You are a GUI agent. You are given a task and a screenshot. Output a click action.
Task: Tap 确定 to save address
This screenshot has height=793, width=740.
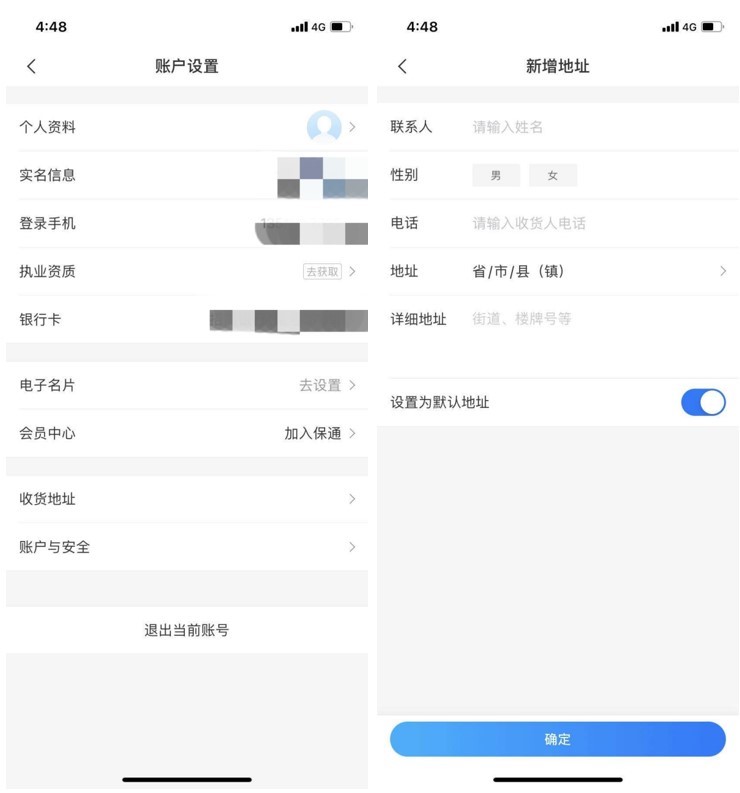tap(557, 739)
